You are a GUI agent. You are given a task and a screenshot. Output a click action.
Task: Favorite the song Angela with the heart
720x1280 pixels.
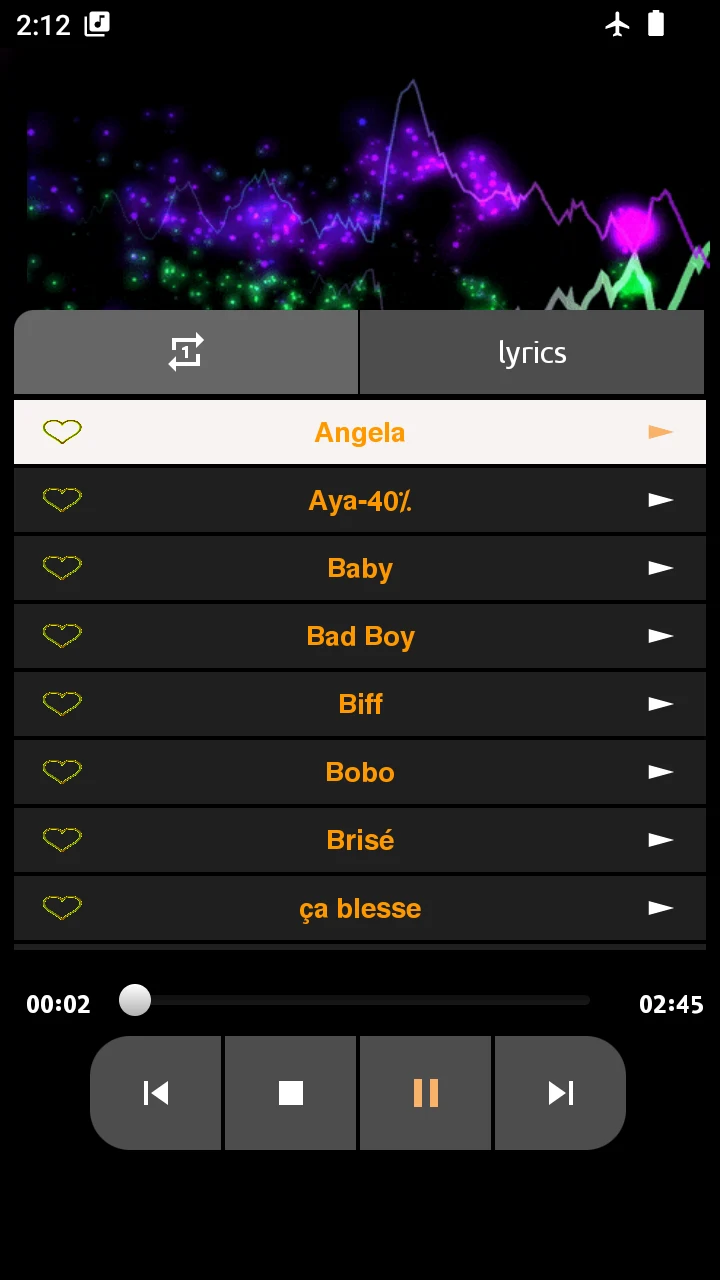tap(62, 432)
